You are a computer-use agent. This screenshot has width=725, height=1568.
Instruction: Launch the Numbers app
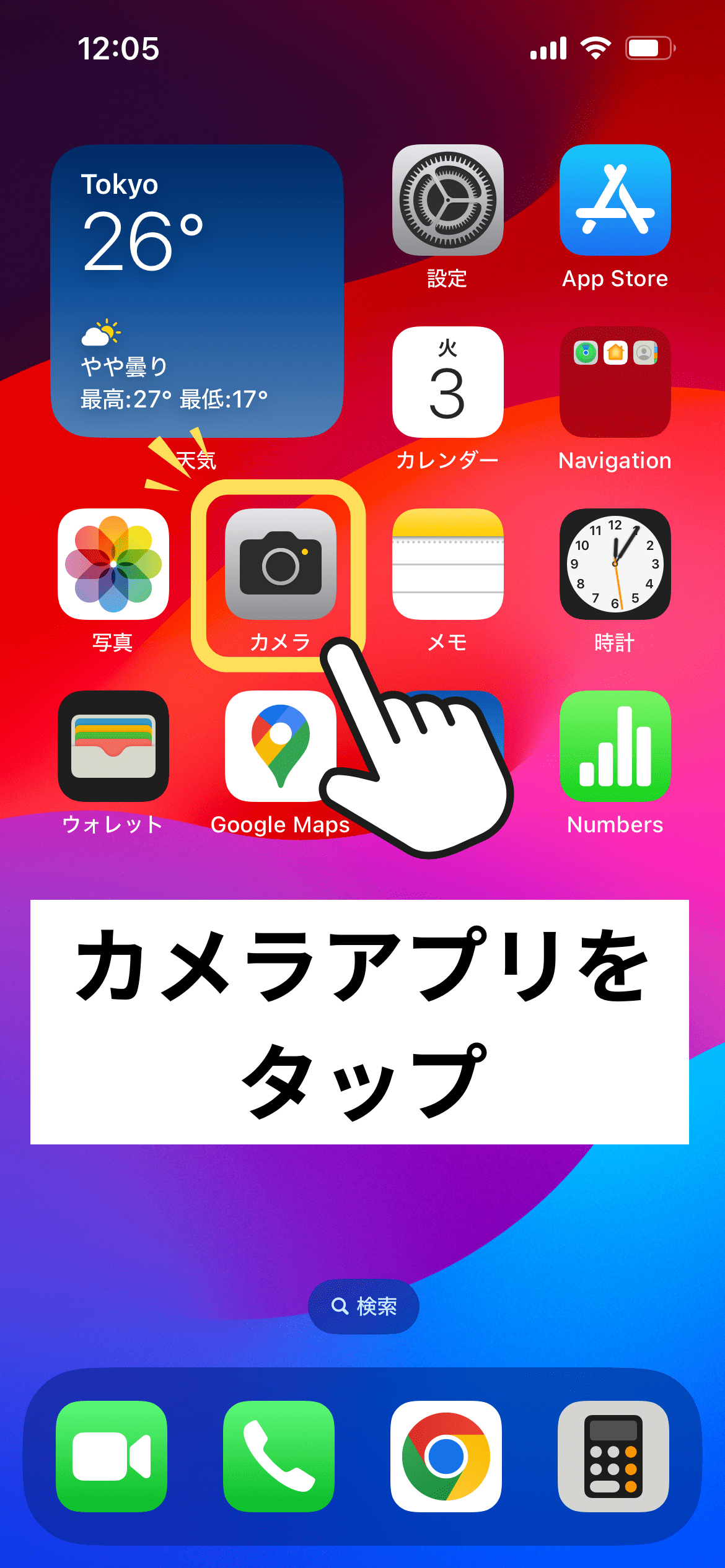coord(615,746)
